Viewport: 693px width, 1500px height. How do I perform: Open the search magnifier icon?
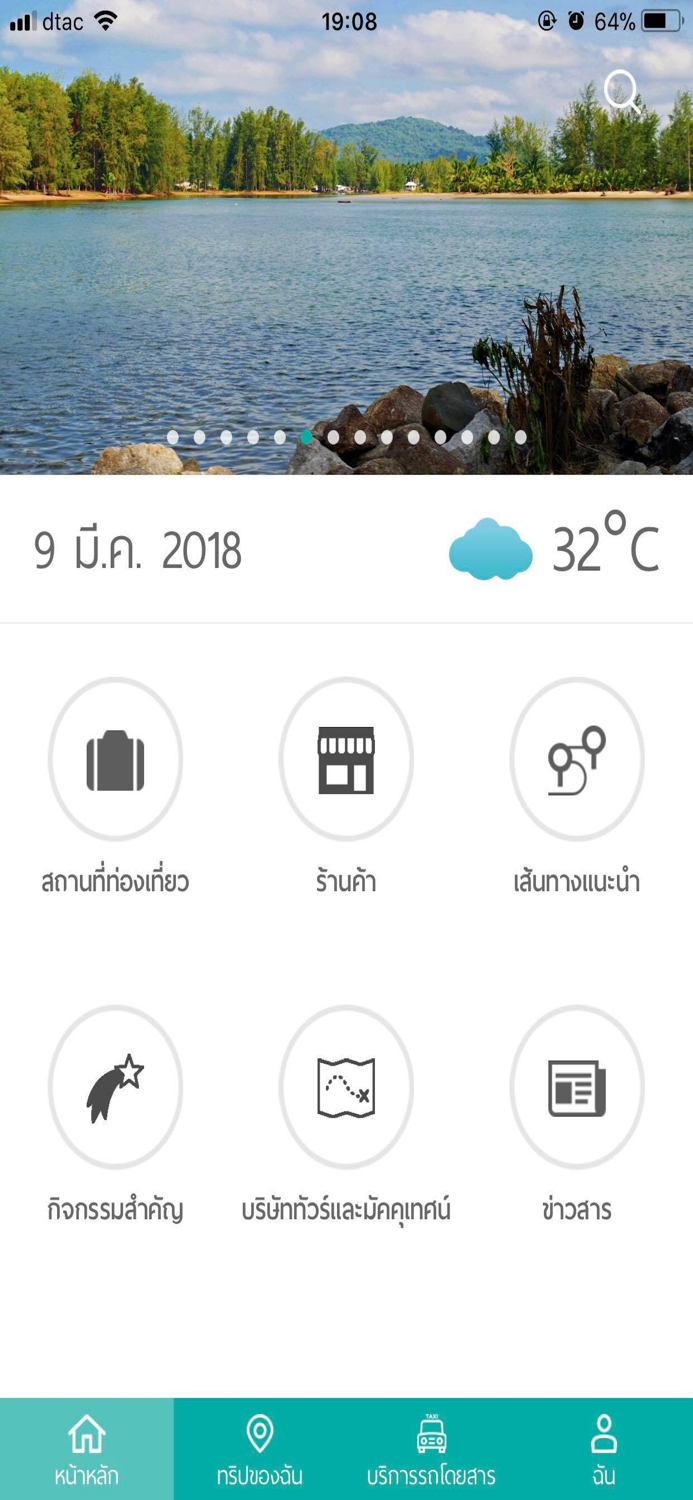[622, 92]
